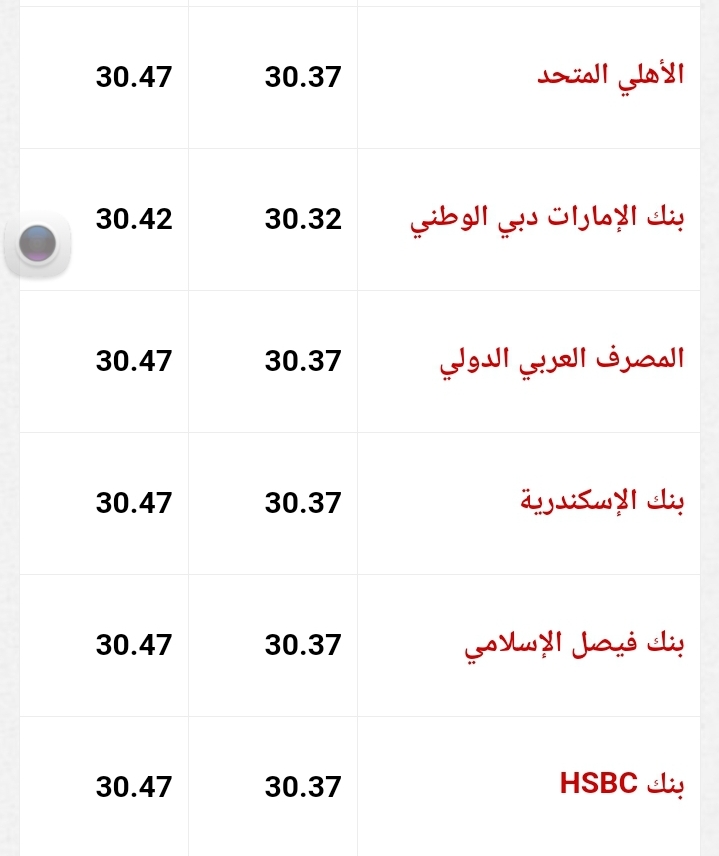This screenshot has width=719, height=856.
Task: Select the بنك فيصل الإسلامي link
Action: 574,644
